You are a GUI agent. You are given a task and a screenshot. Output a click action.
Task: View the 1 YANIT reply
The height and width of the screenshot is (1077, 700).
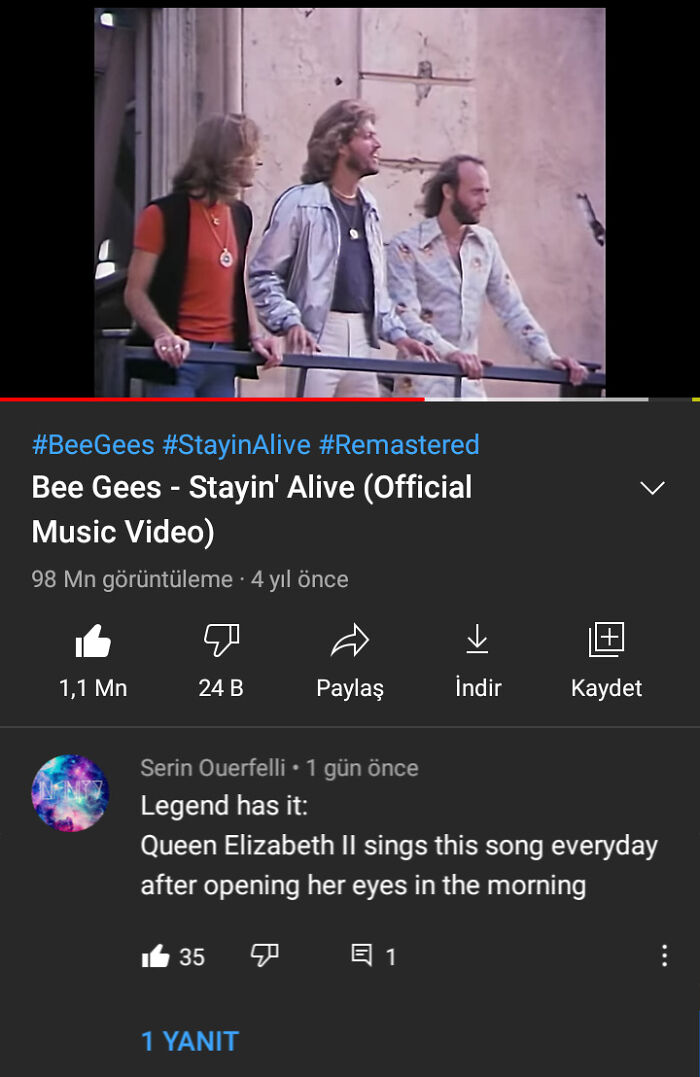click(x=190, y=1041)
